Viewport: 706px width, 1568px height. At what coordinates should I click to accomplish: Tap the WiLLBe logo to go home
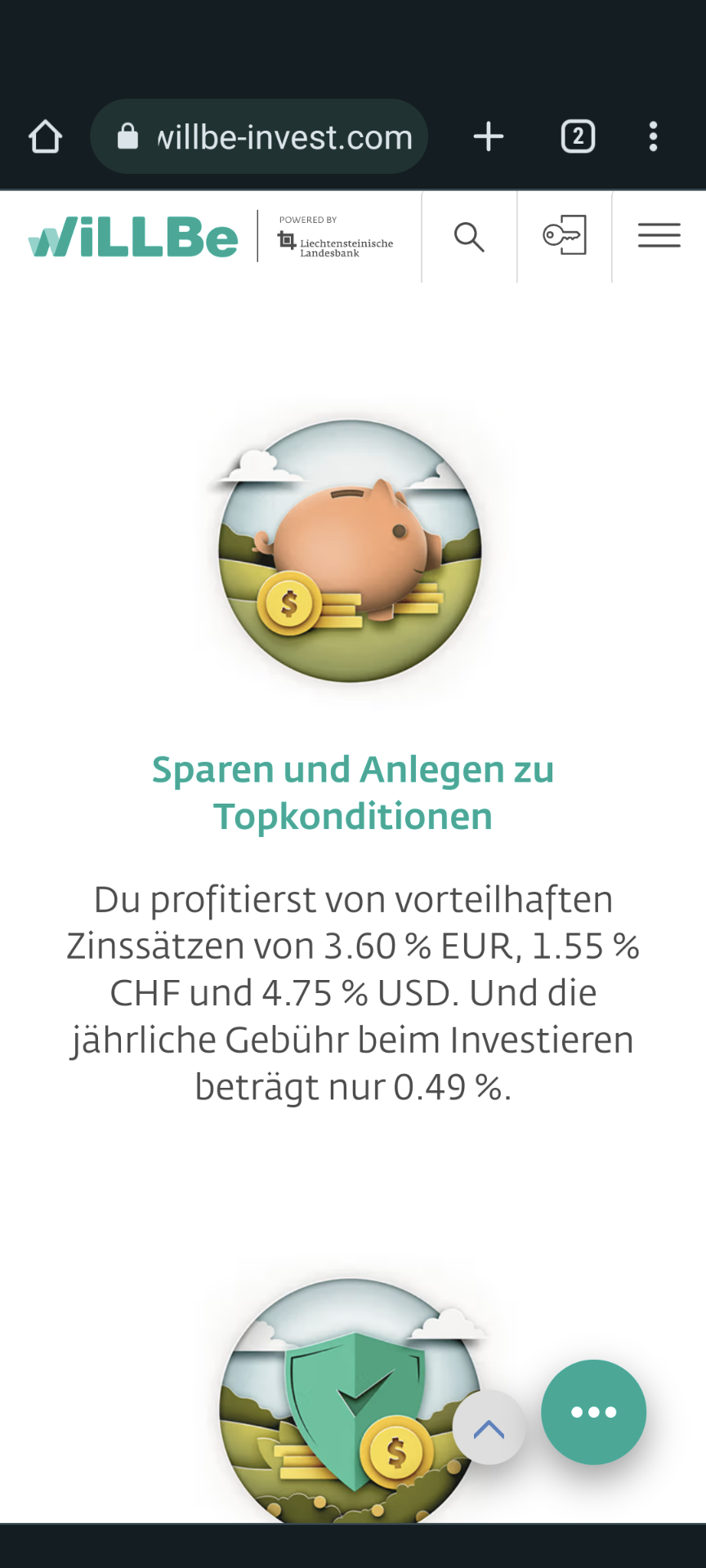tap(133, 237)
